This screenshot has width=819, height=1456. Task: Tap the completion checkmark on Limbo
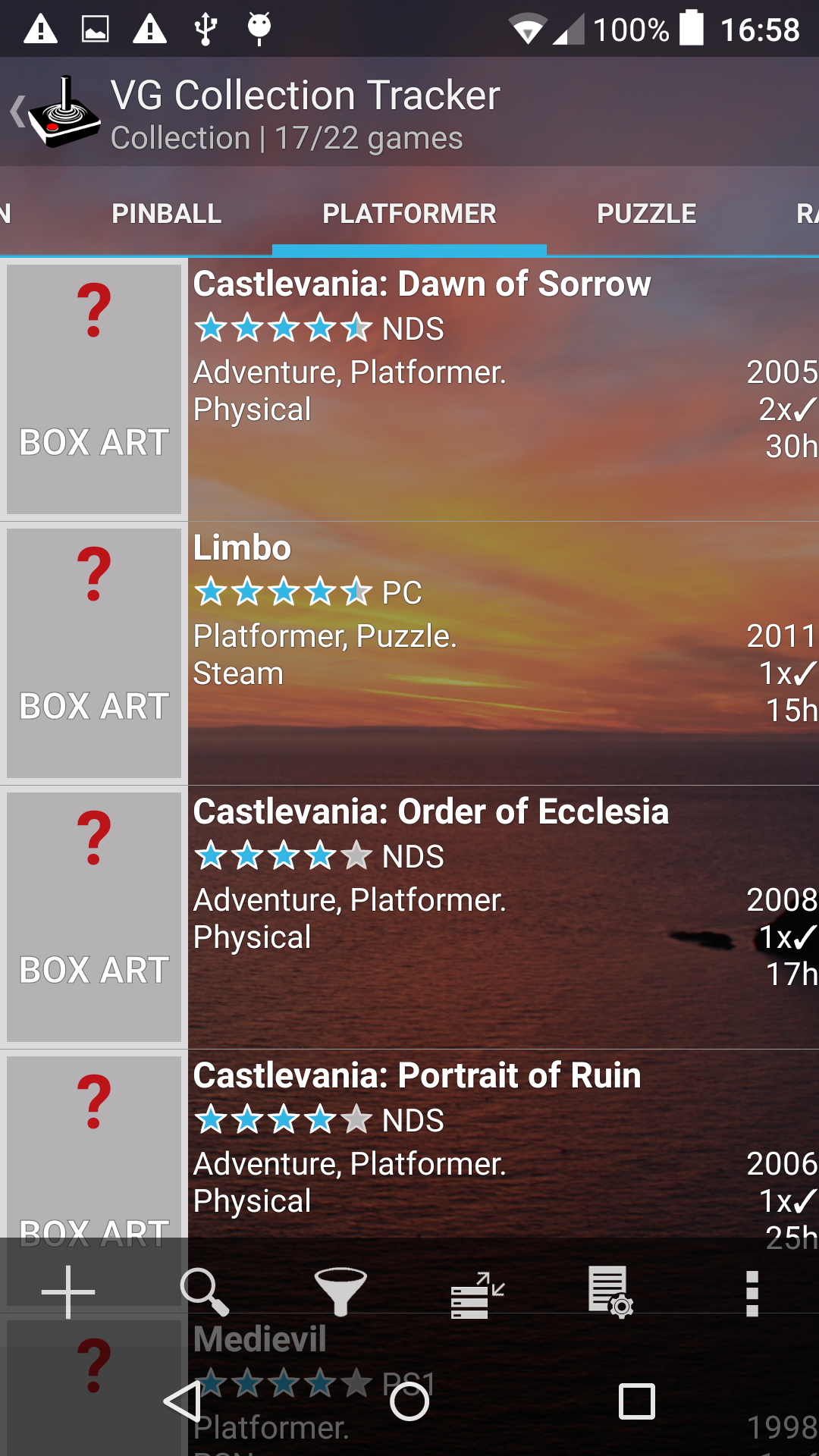click(802, 673)
